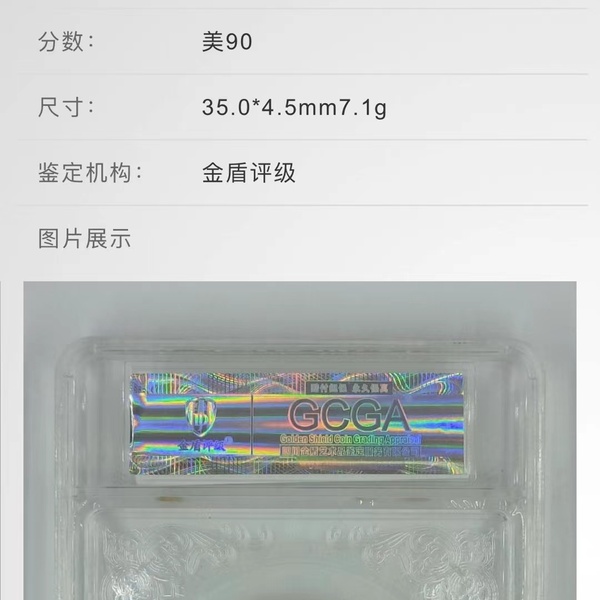
Task: Open the GCGA graded coin photo
Action: [300, 440]
